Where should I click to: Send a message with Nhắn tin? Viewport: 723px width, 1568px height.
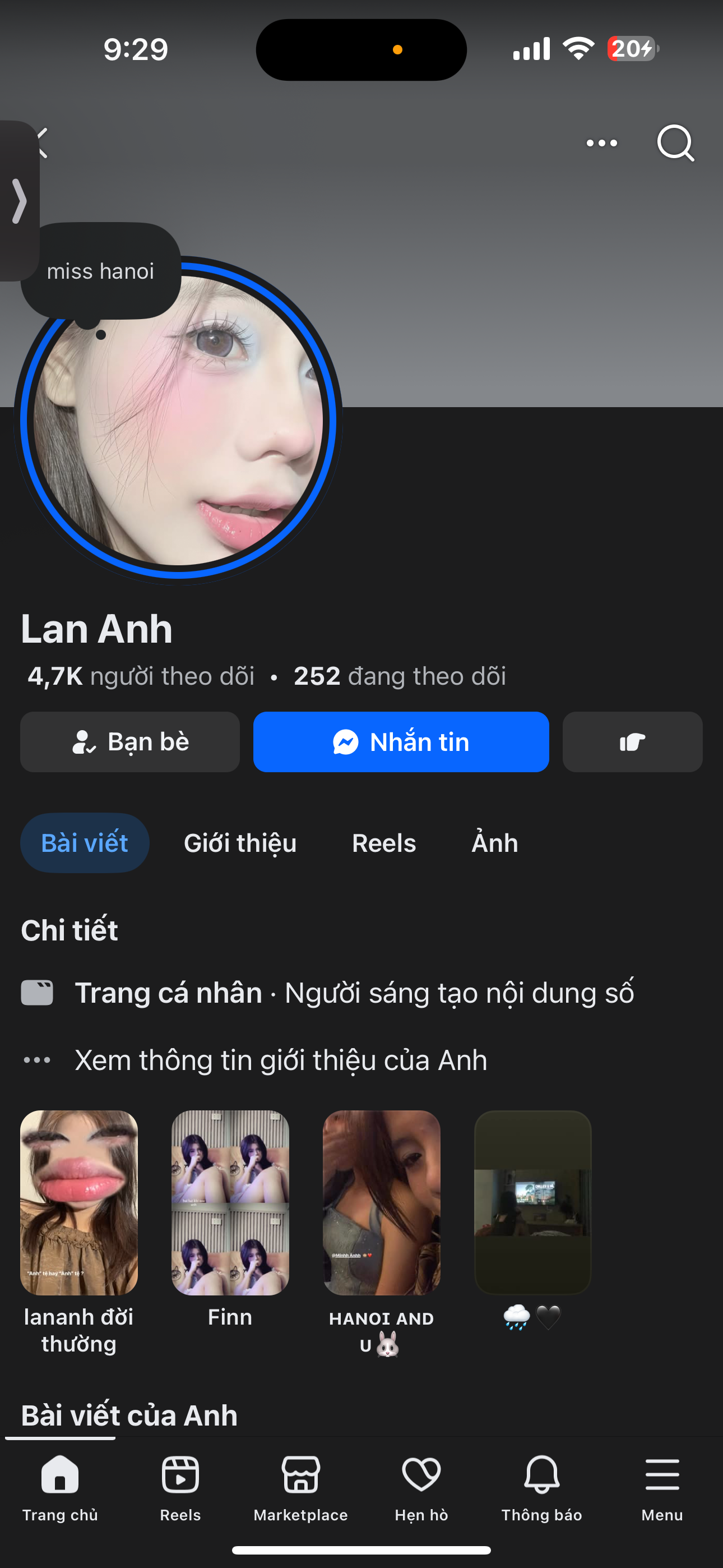click(x=400, y=742)
